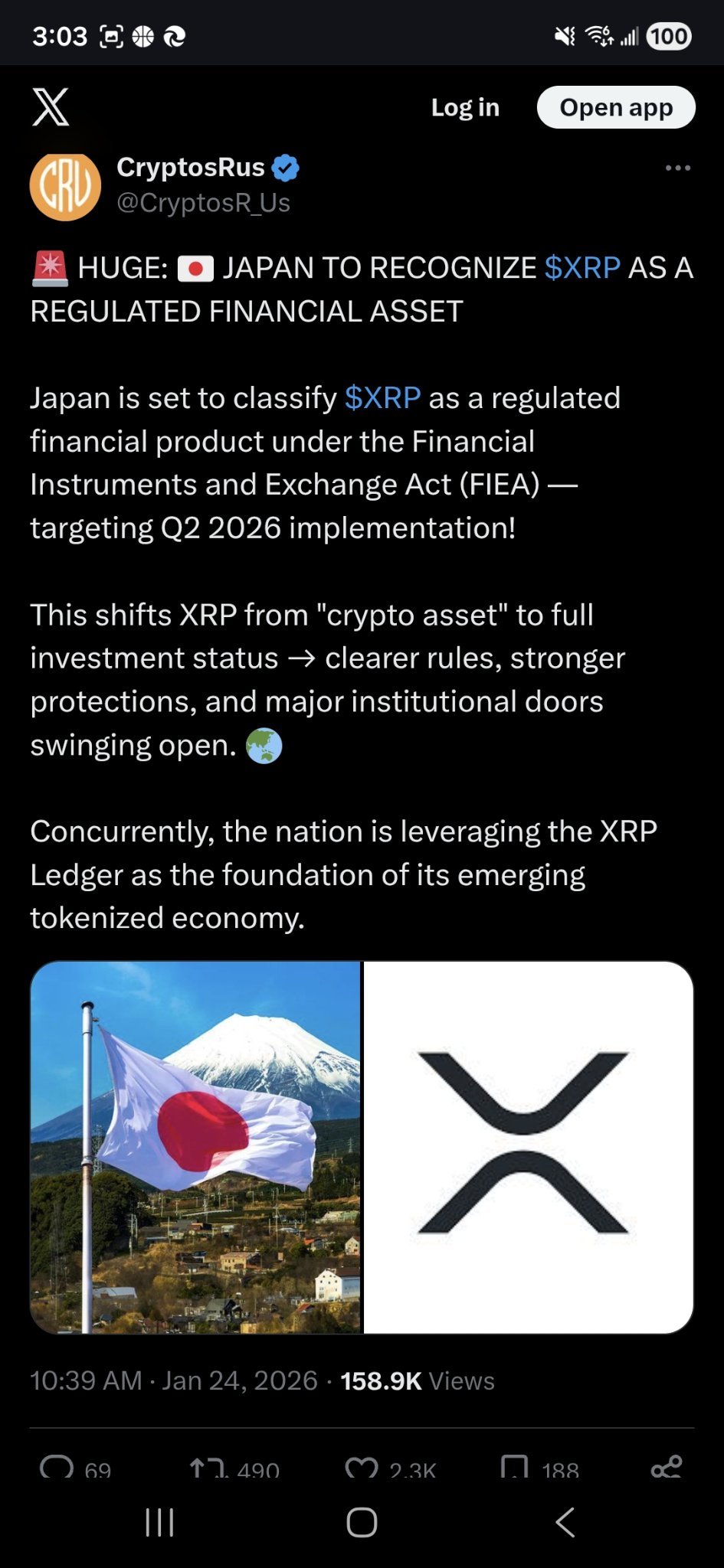Share this post via share icon
The image size is (724, 1568).
pyautogui.click(x=666, y=1466)
